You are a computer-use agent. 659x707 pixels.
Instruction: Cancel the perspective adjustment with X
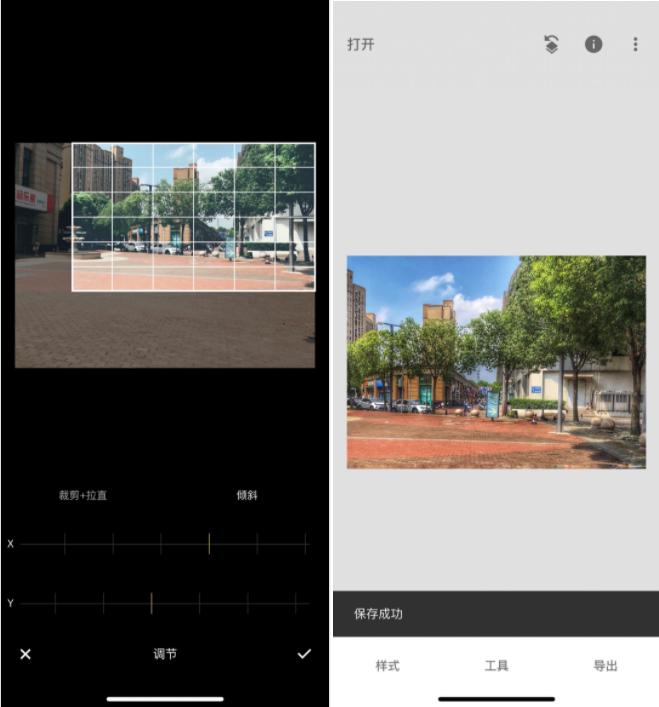point(26,654)
